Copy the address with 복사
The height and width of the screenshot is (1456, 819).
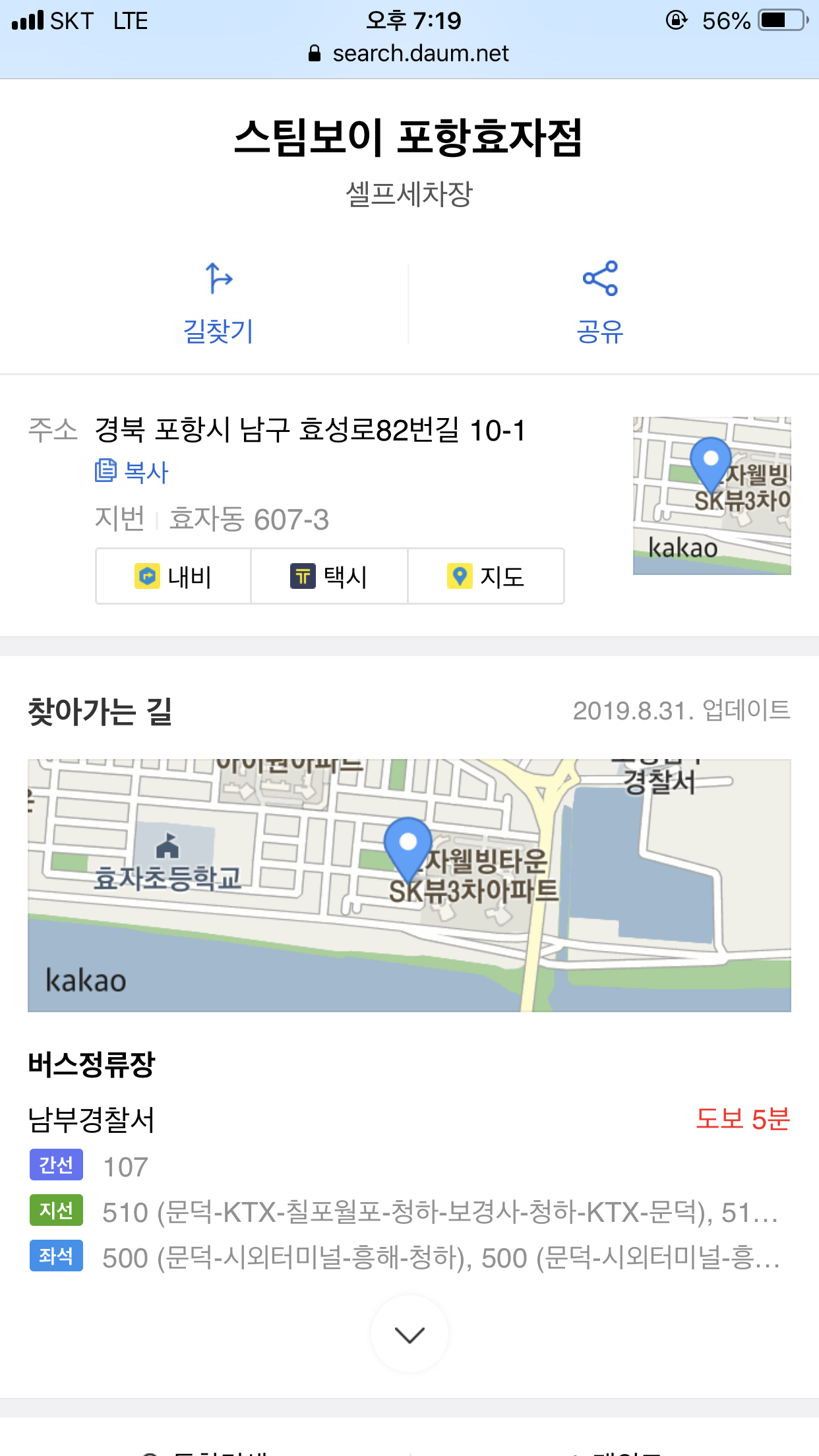click(132, 471)
